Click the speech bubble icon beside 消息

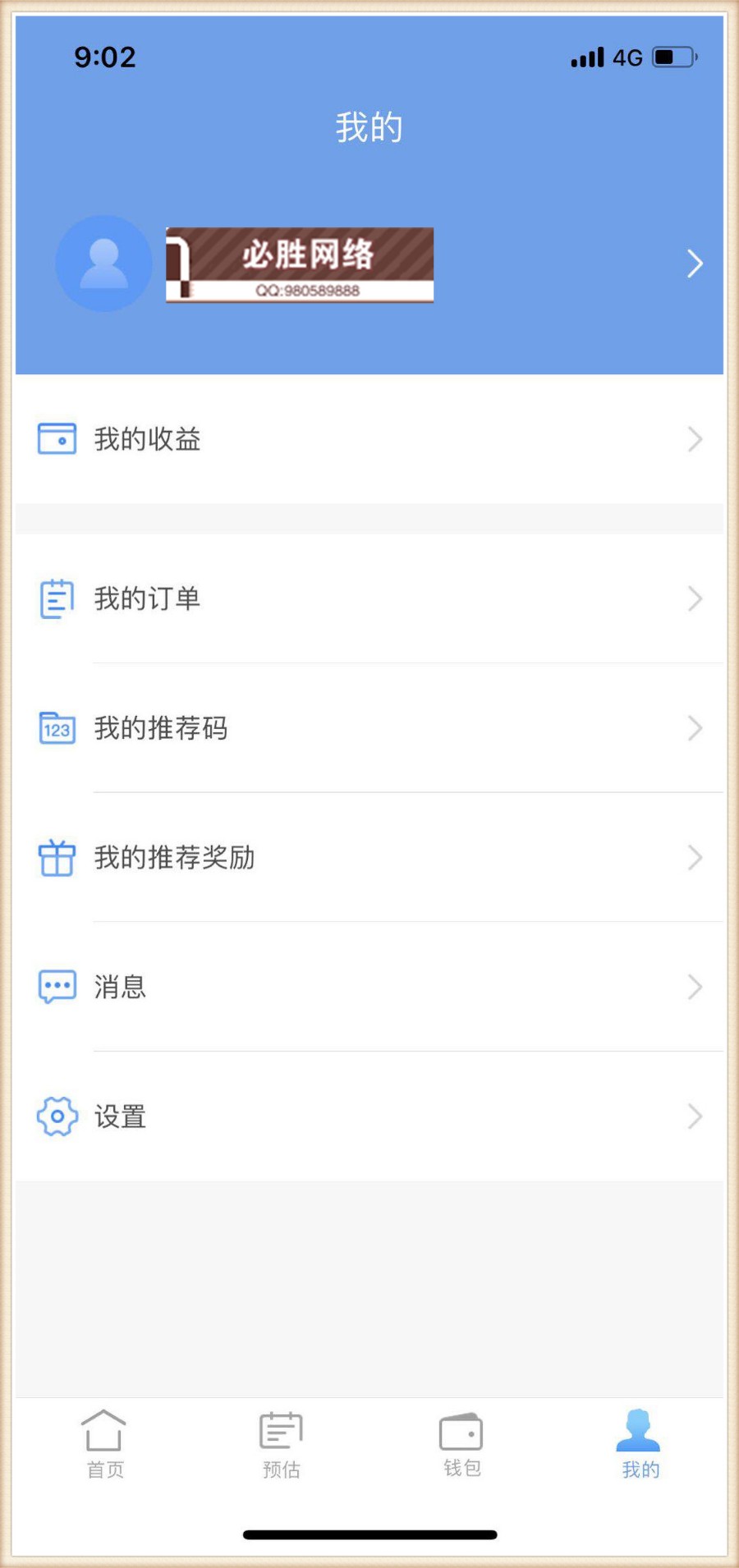[57, 987]
